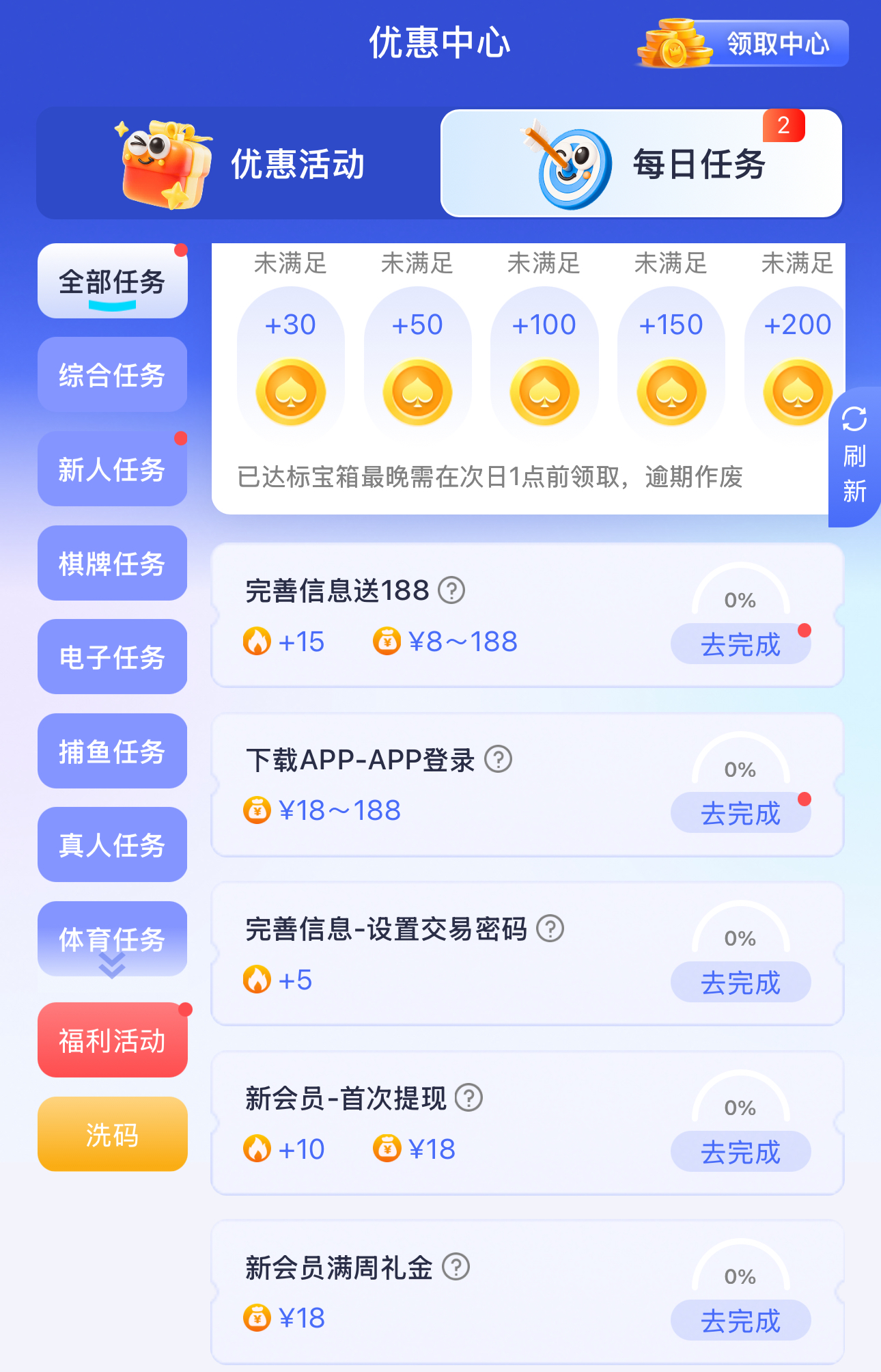Tap the 刷新 refresh button
The image size is (881, 1372).
(x=854, y=456)
